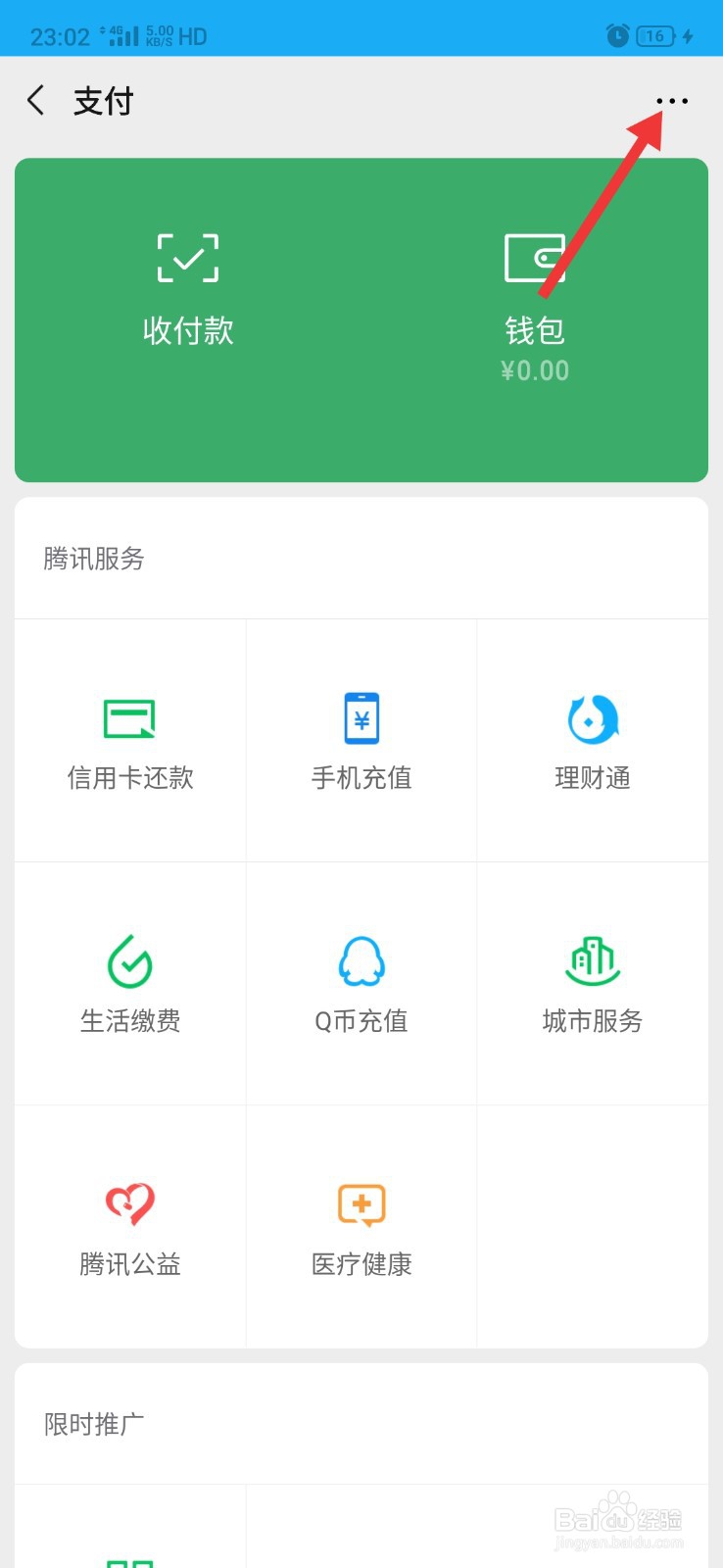Screen dimensions: 723x1568
Task: Open 城市服务 city services
Action: pos(593,984)
